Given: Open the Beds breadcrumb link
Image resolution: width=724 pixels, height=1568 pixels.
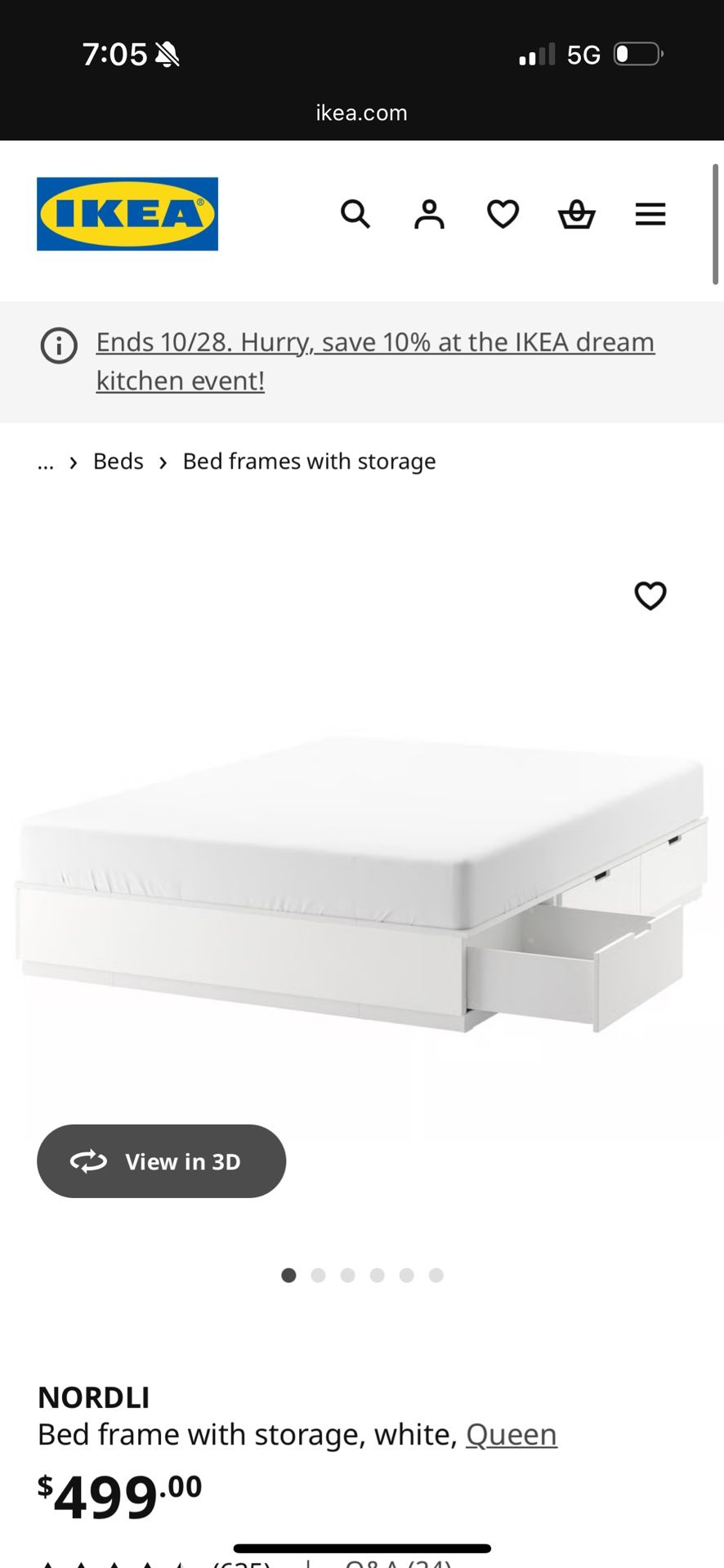Looking at the screenshot, I should [x=118, y=461].
